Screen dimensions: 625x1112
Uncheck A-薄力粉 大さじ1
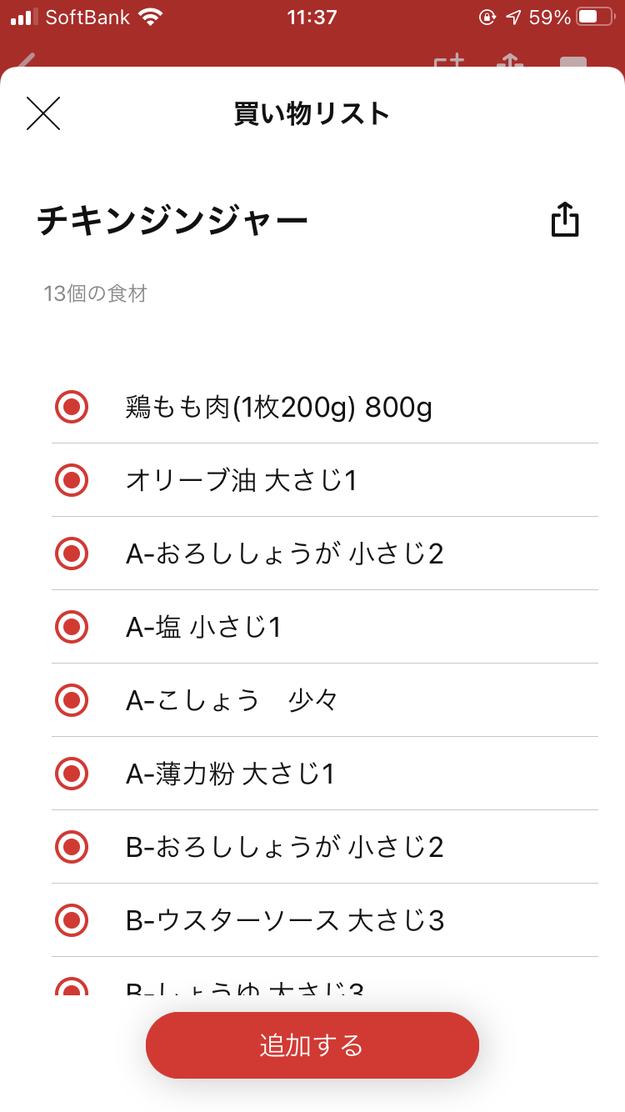point(72,773)
